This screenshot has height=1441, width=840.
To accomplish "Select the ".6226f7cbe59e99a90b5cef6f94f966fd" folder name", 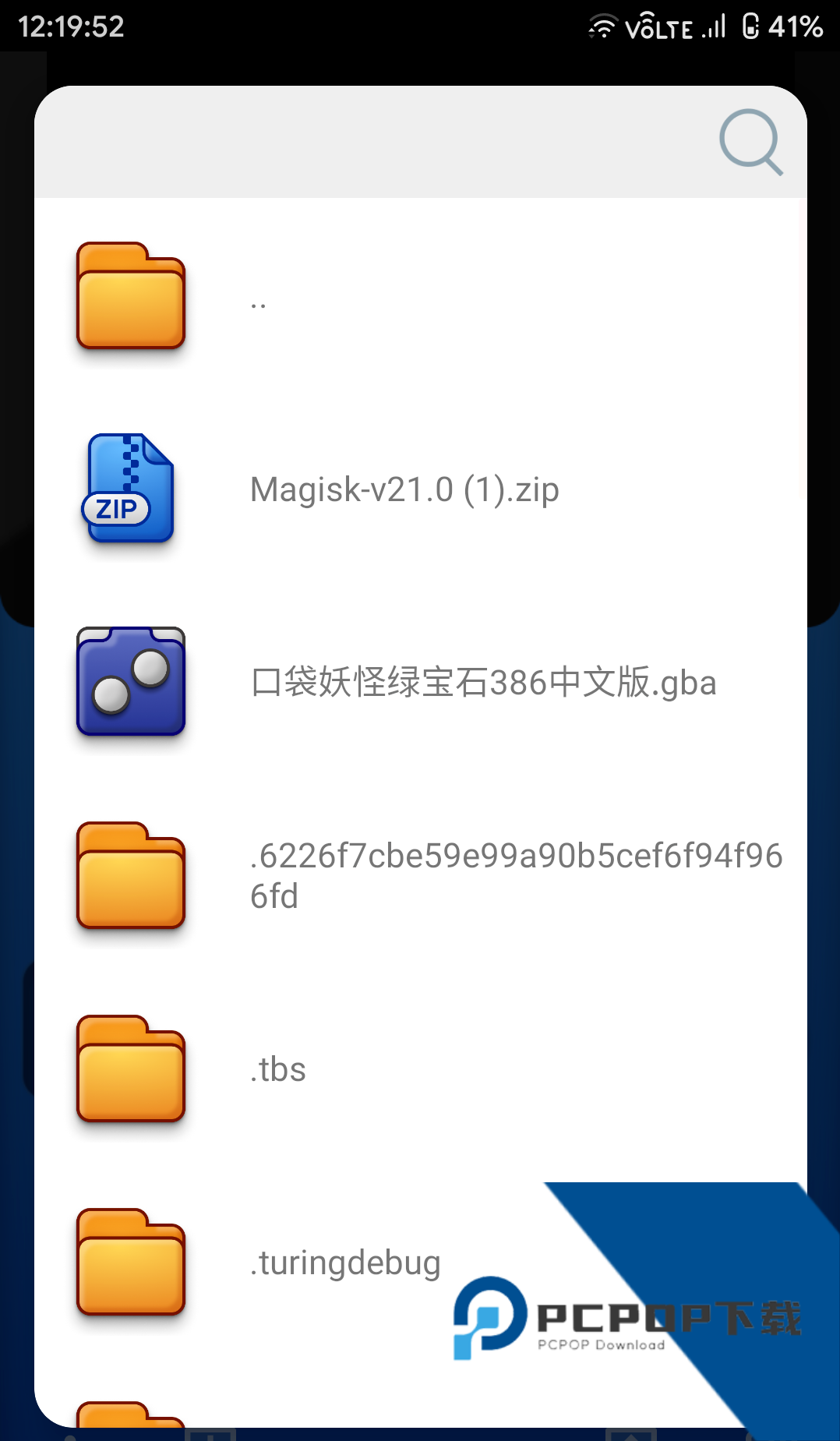I will [x=516, y=875].
